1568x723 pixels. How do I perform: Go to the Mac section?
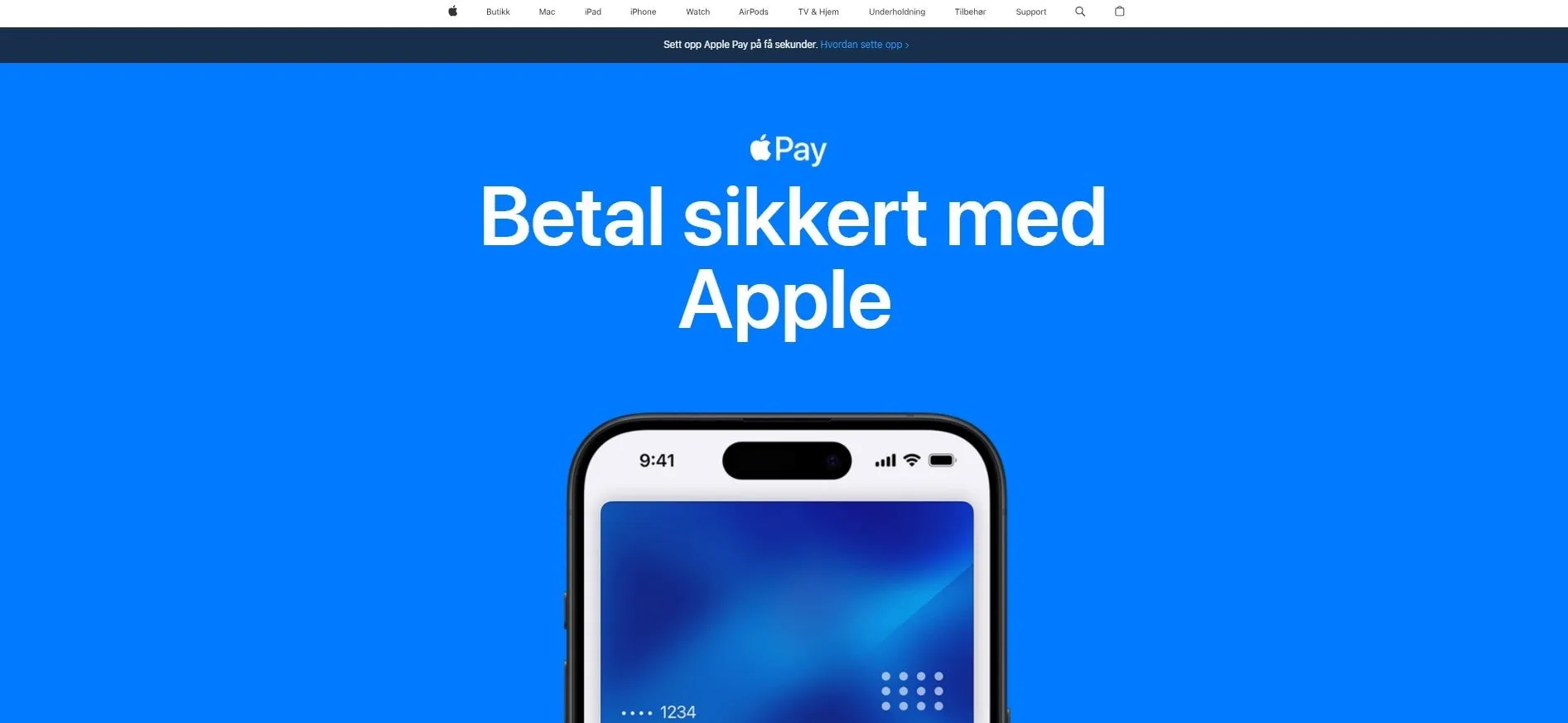click(547, 12)
